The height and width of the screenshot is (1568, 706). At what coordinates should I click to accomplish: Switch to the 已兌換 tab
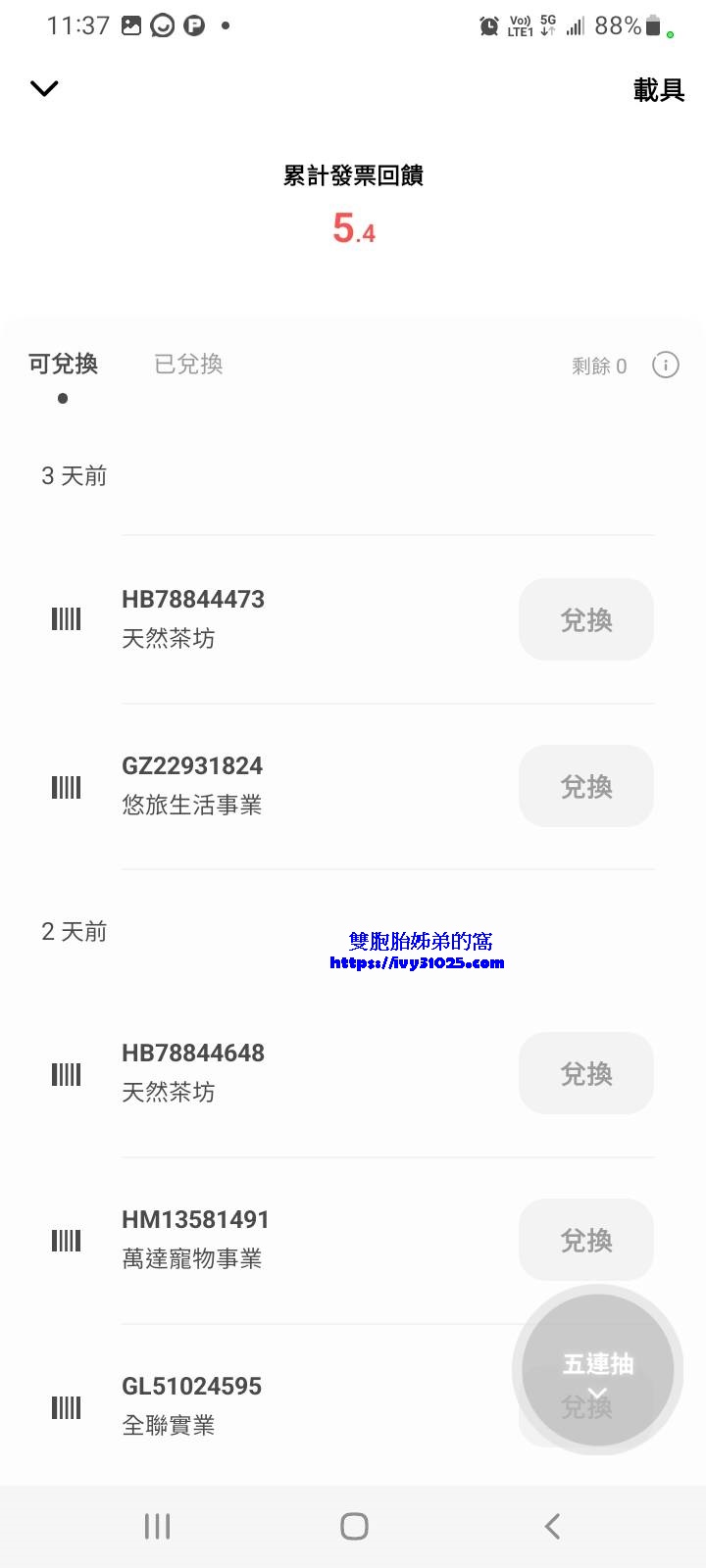(x=188, y=365)
